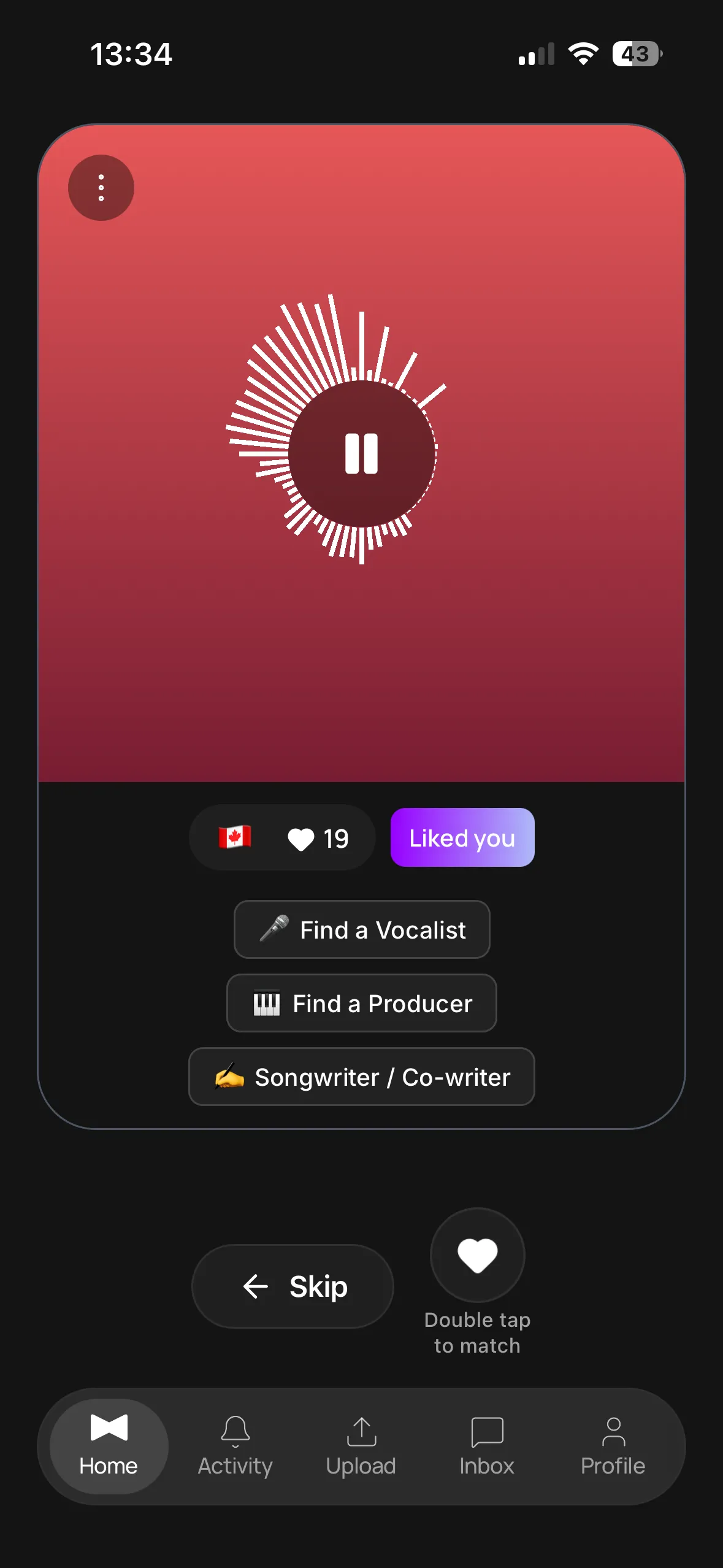Pause the currently playing track
The image size is (723, 1568).
[361, 454]
